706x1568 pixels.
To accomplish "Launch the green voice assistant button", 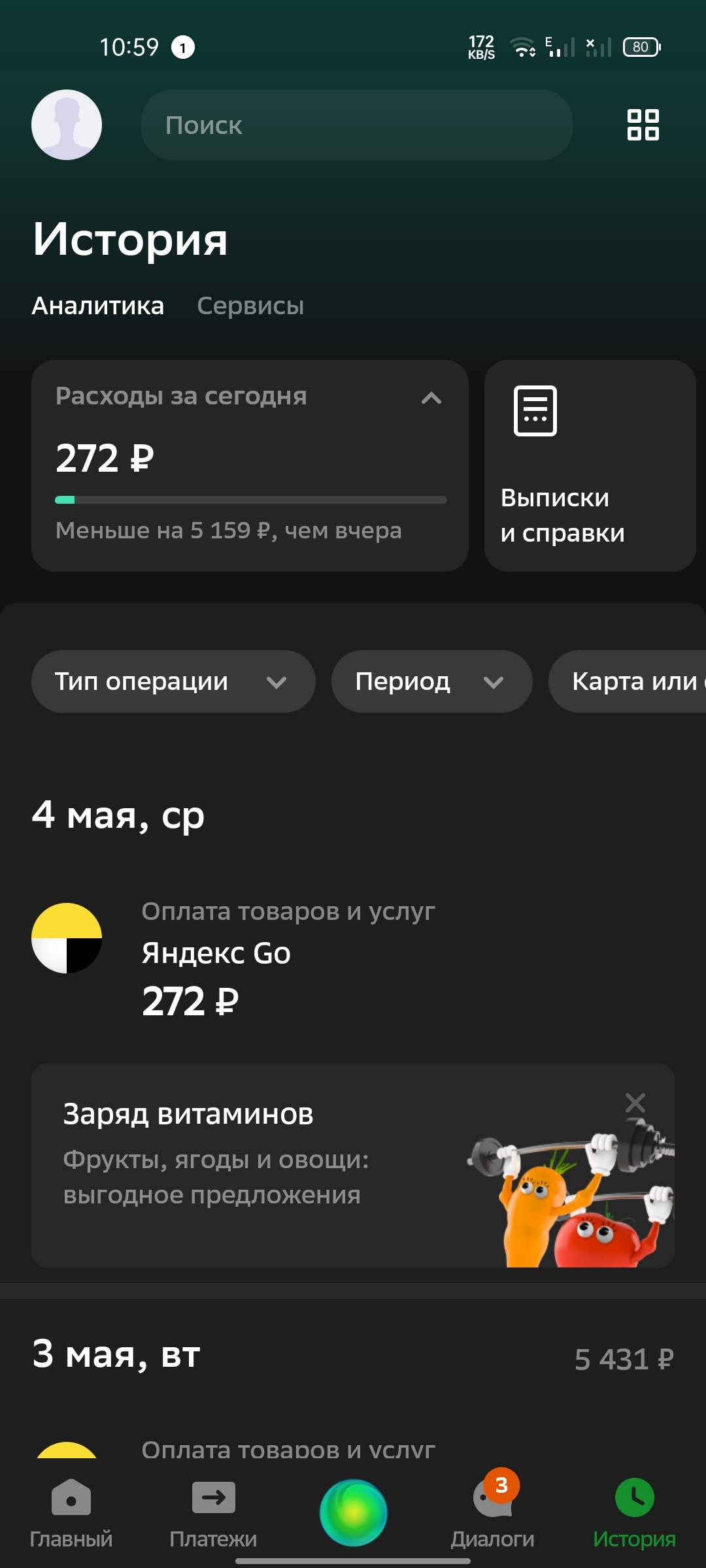I will [x=354, y=1512].
